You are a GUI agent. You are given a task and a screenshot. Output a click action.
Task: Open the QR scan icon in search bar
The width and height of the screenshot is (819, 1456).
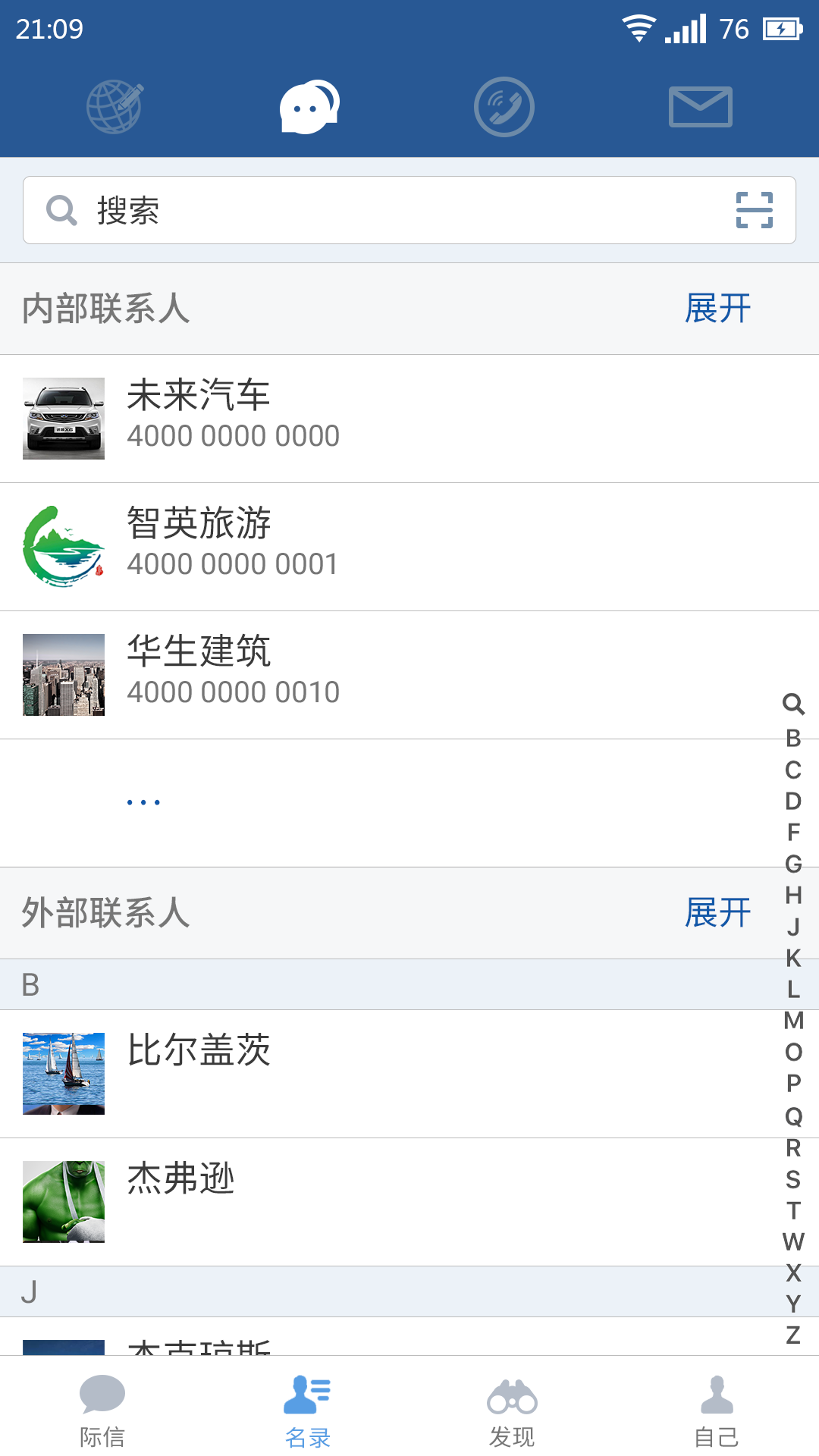click(x=755, y=210)
